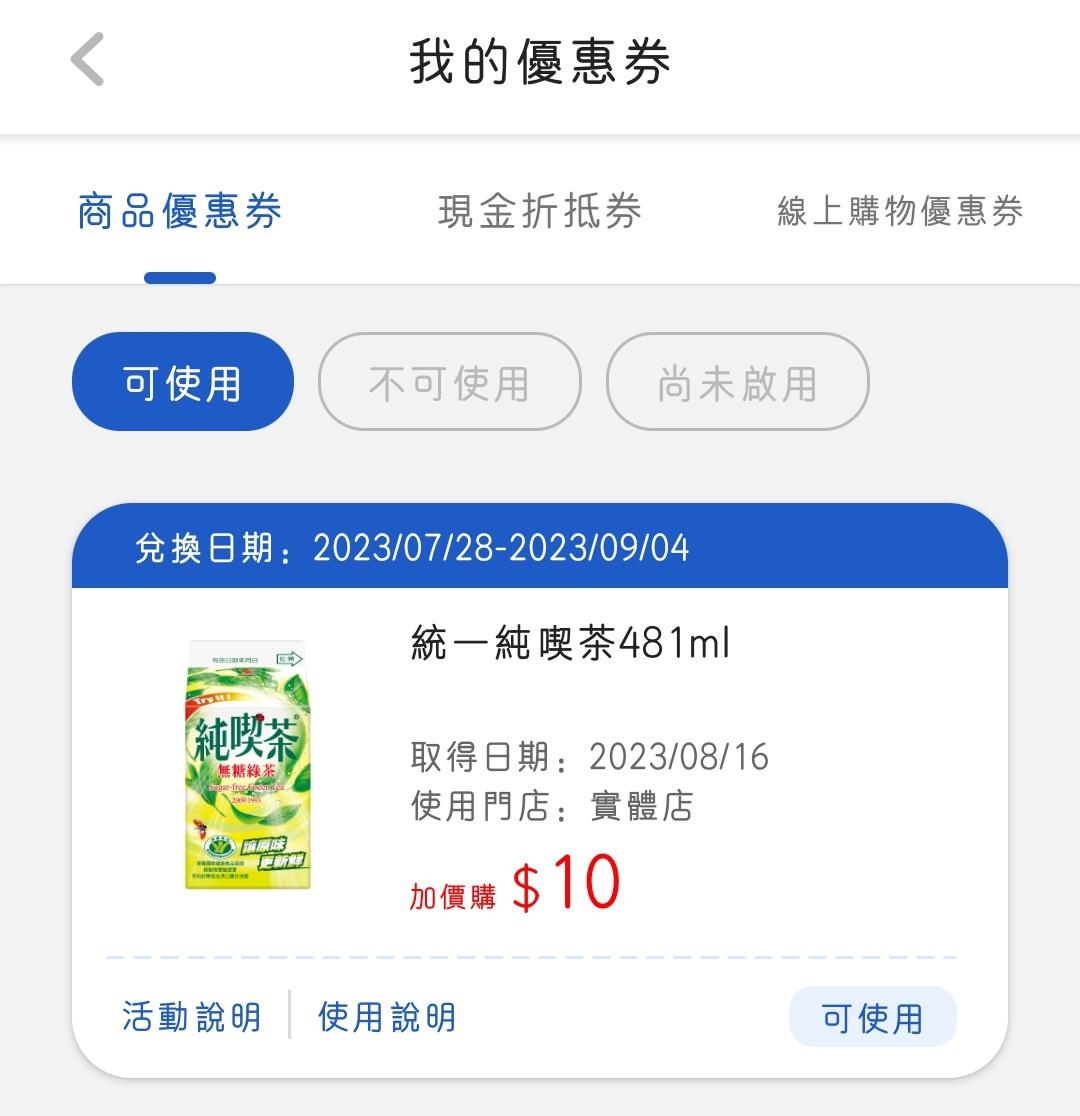Tap the 可使用 button on the coupon card
Image resolution: width=1080 pixels, height=1116 pixels.
[872, 1017]
